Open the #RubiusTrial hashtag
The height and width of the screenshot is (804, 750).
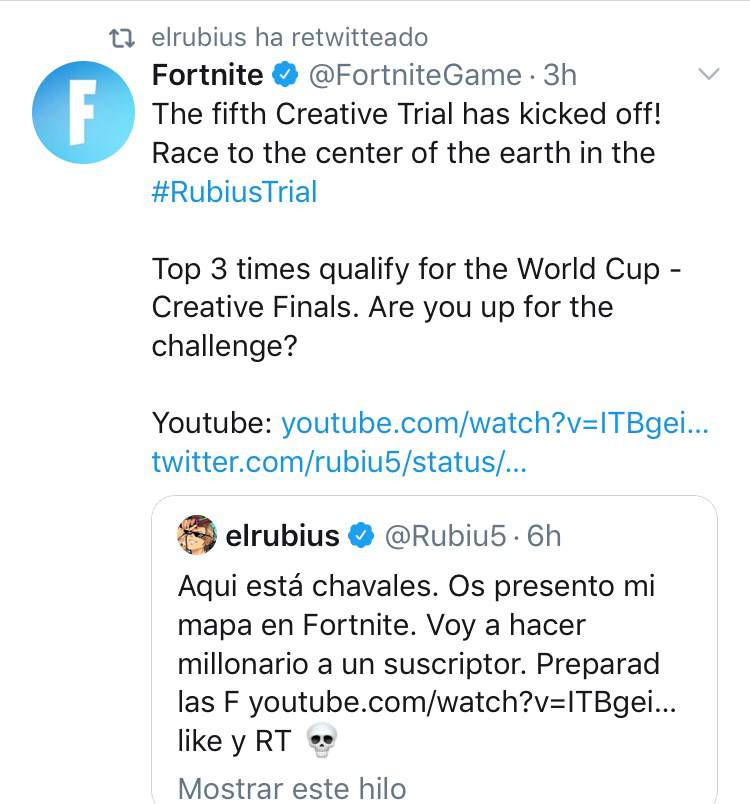[x=234, y=191]
